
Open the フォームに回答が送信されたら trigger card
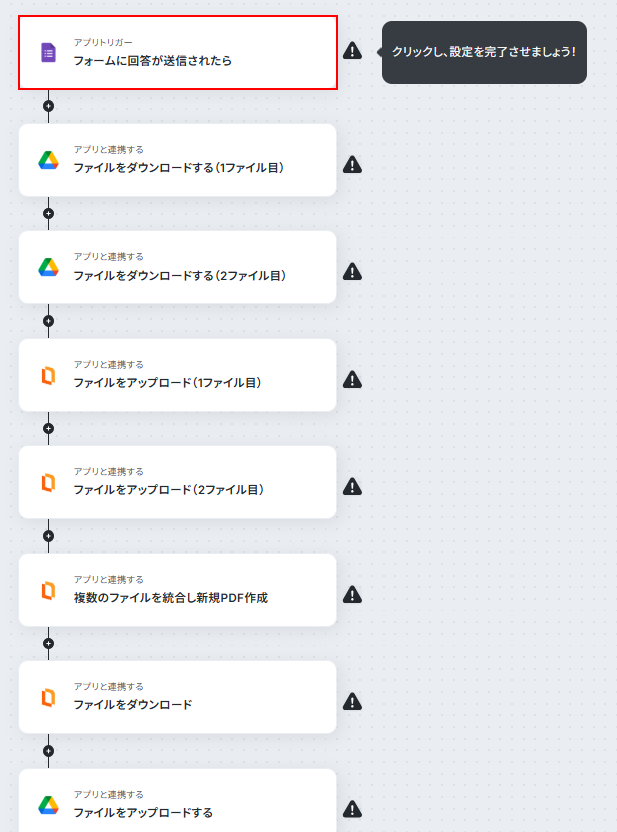click(178, 53)
